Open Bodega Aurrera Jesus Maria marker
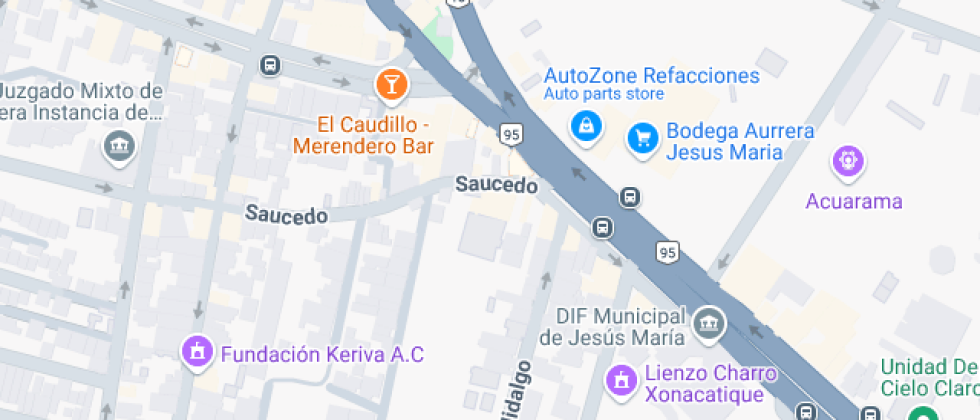Image resolution: width=980 pixels, height=420 pixels. 642,138
